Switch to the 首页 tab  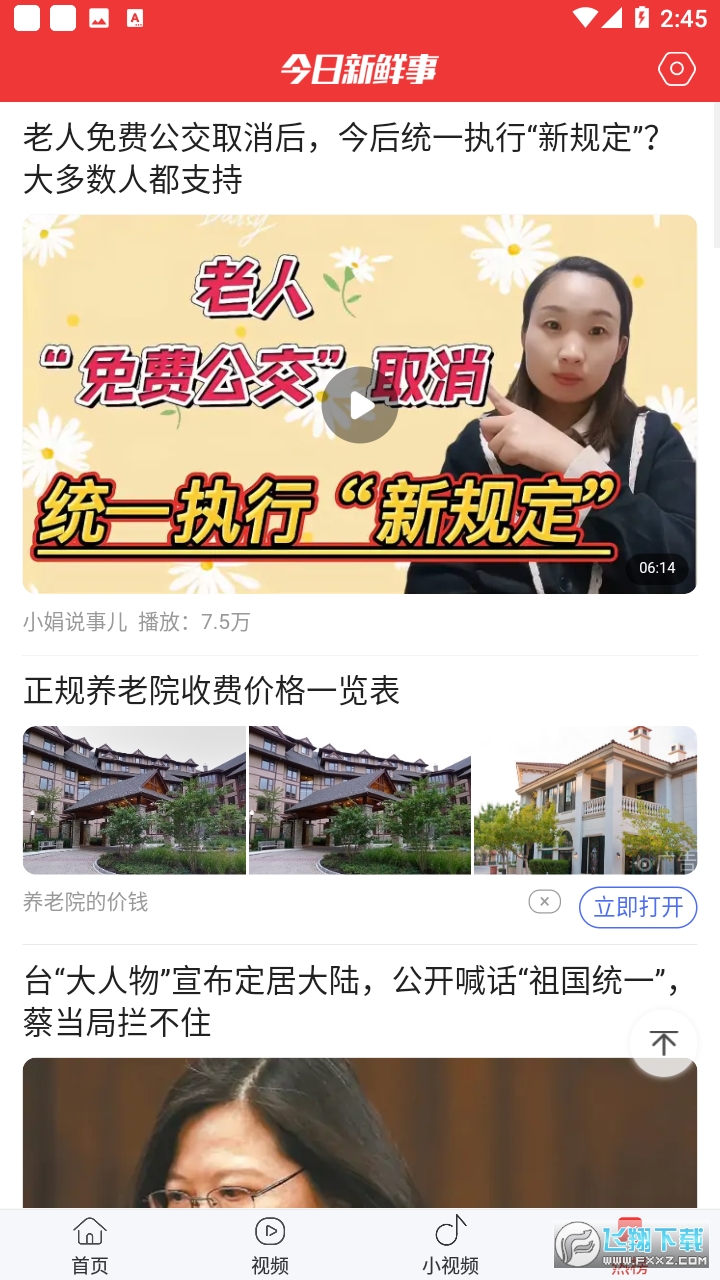(90, 1245)
